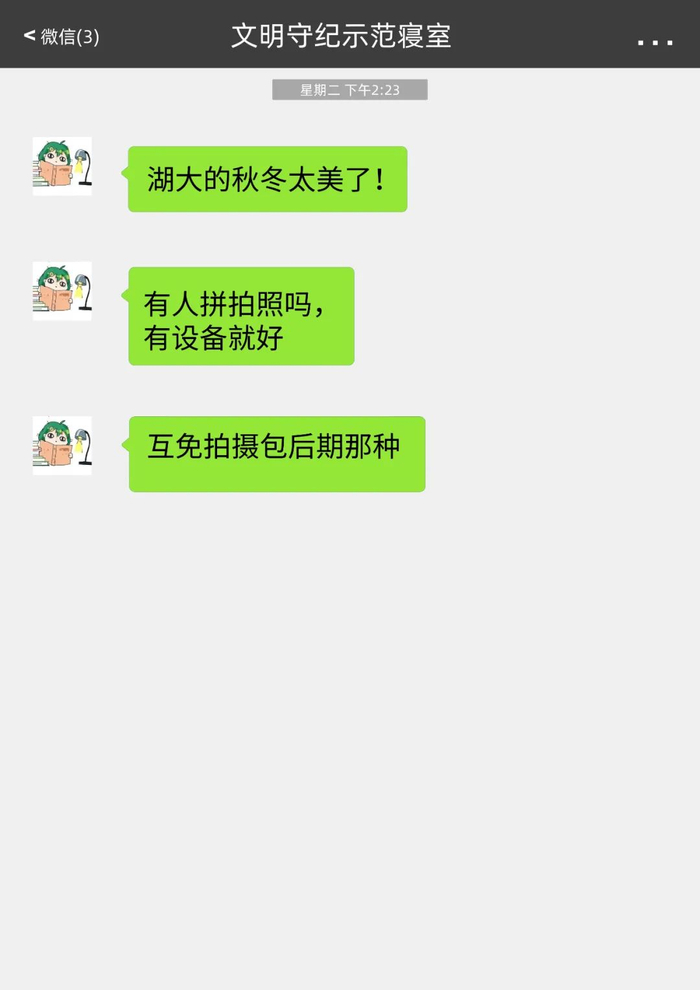Tap the avatar next to 有人拼拍照吗 message
Image resolution: width=700 pixels, height=990 pixels.
pyautogui.click(x=62, y=291)
